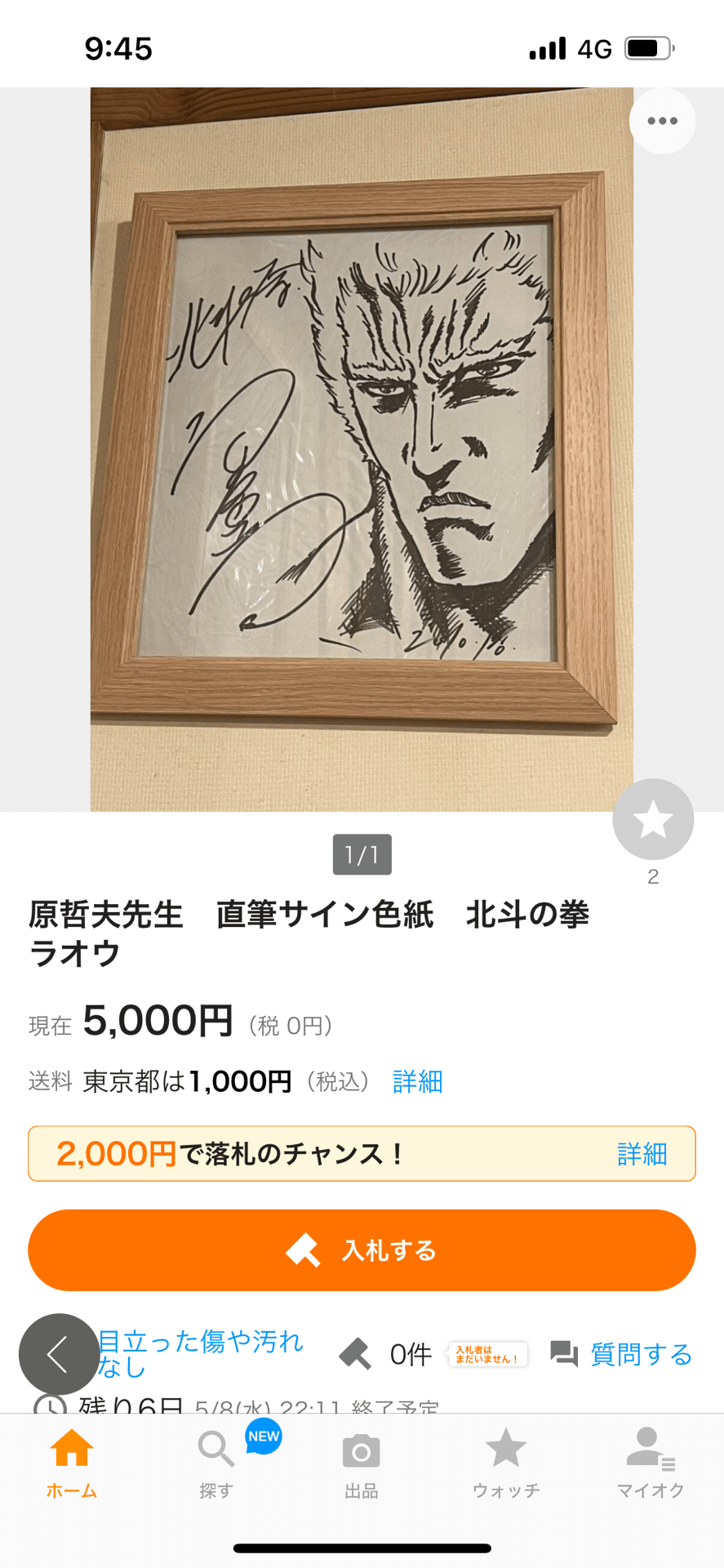
Task: Tap the 入札する bid button
Action: [362, 1250]
